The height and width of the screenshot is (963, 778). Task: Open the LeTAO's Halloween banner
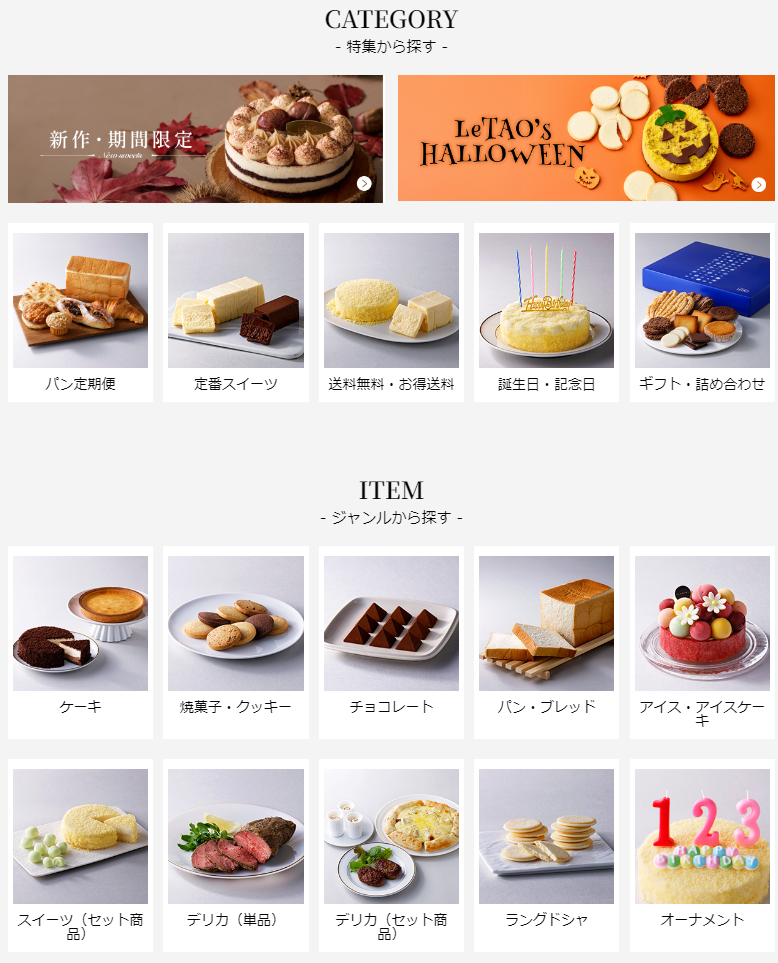click(585, 139)
